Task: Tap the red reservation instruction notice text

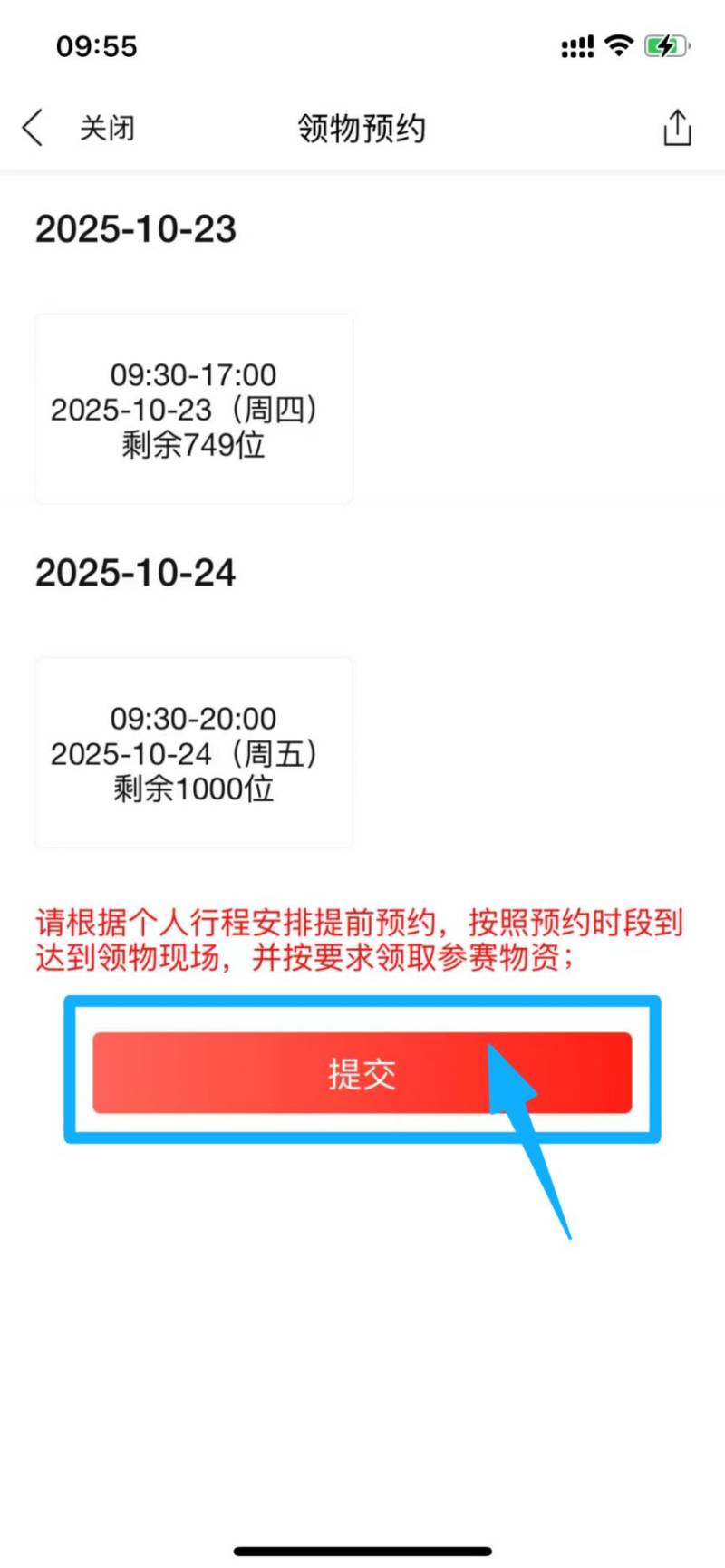Action: coord(361,940)
